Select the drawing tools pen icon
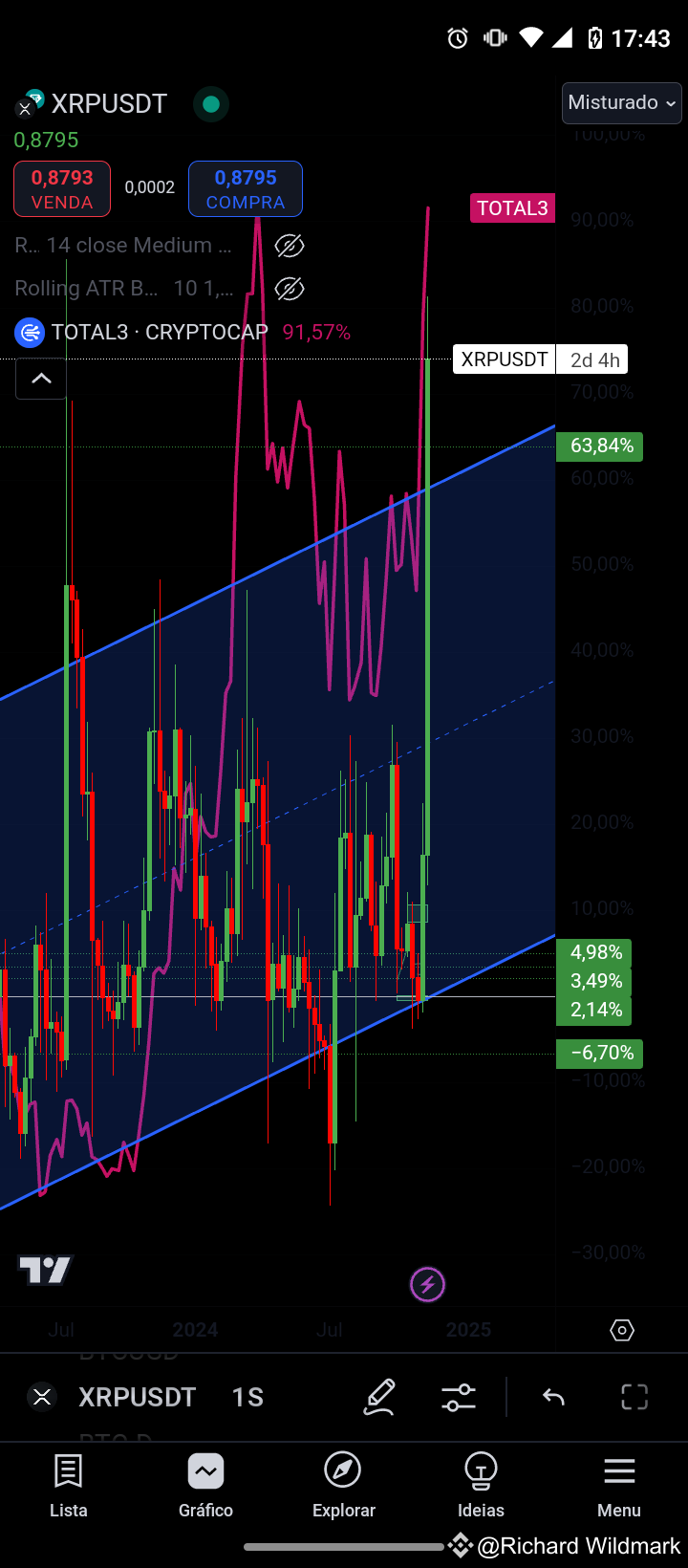688x1568 pixels. pyautogui.click(x=379, y=1396)
